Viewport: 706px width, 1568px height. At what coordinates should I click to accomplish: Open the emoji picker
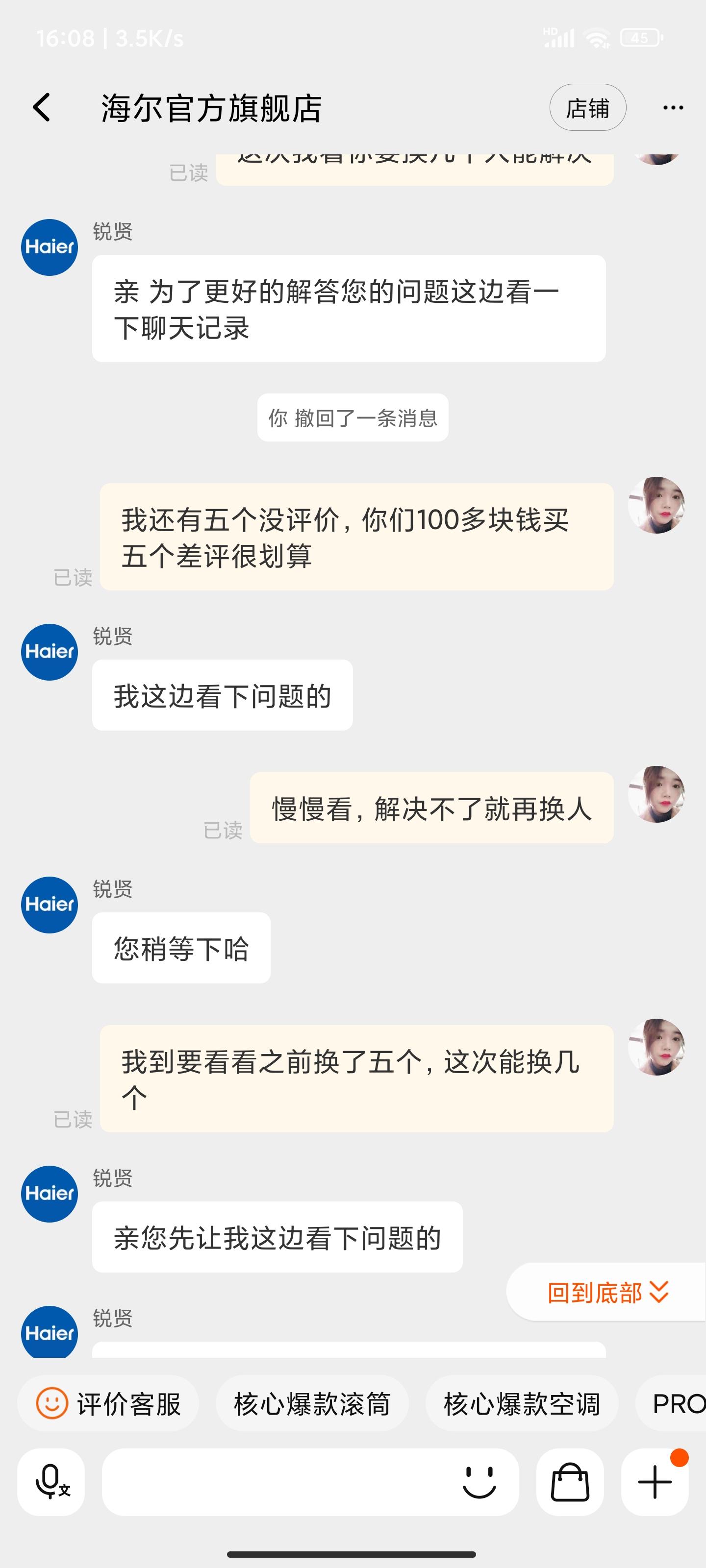click(x=479, y=1482)
